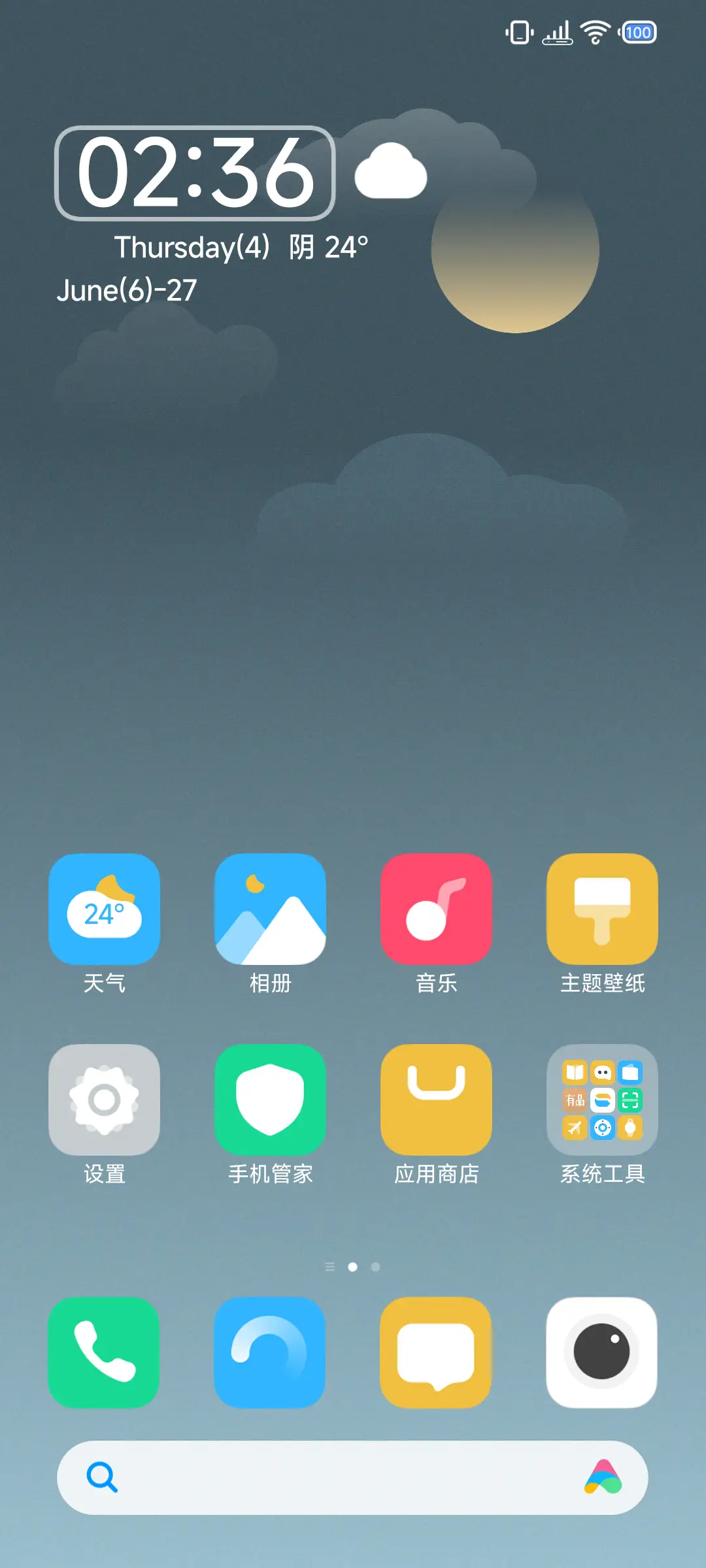706x1568 pixels.
Task: Open the Camera from the dock
Action: pyautogui.click(x=601, y=1354)
